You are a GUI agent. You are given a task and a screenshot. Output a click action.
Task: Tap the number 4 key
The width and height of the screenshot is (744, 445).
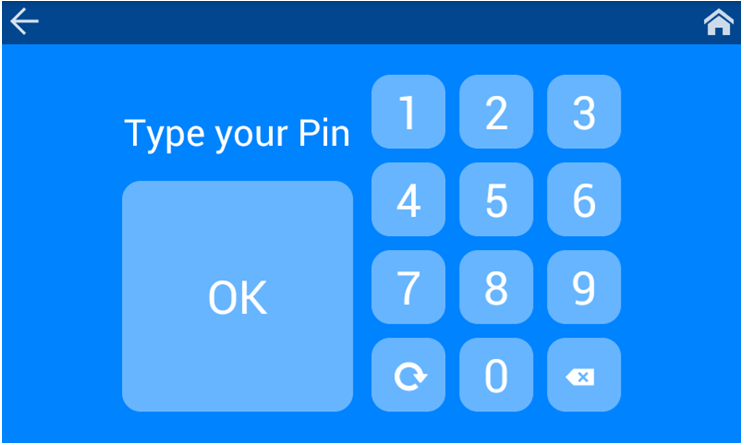(x=408, y=200)
